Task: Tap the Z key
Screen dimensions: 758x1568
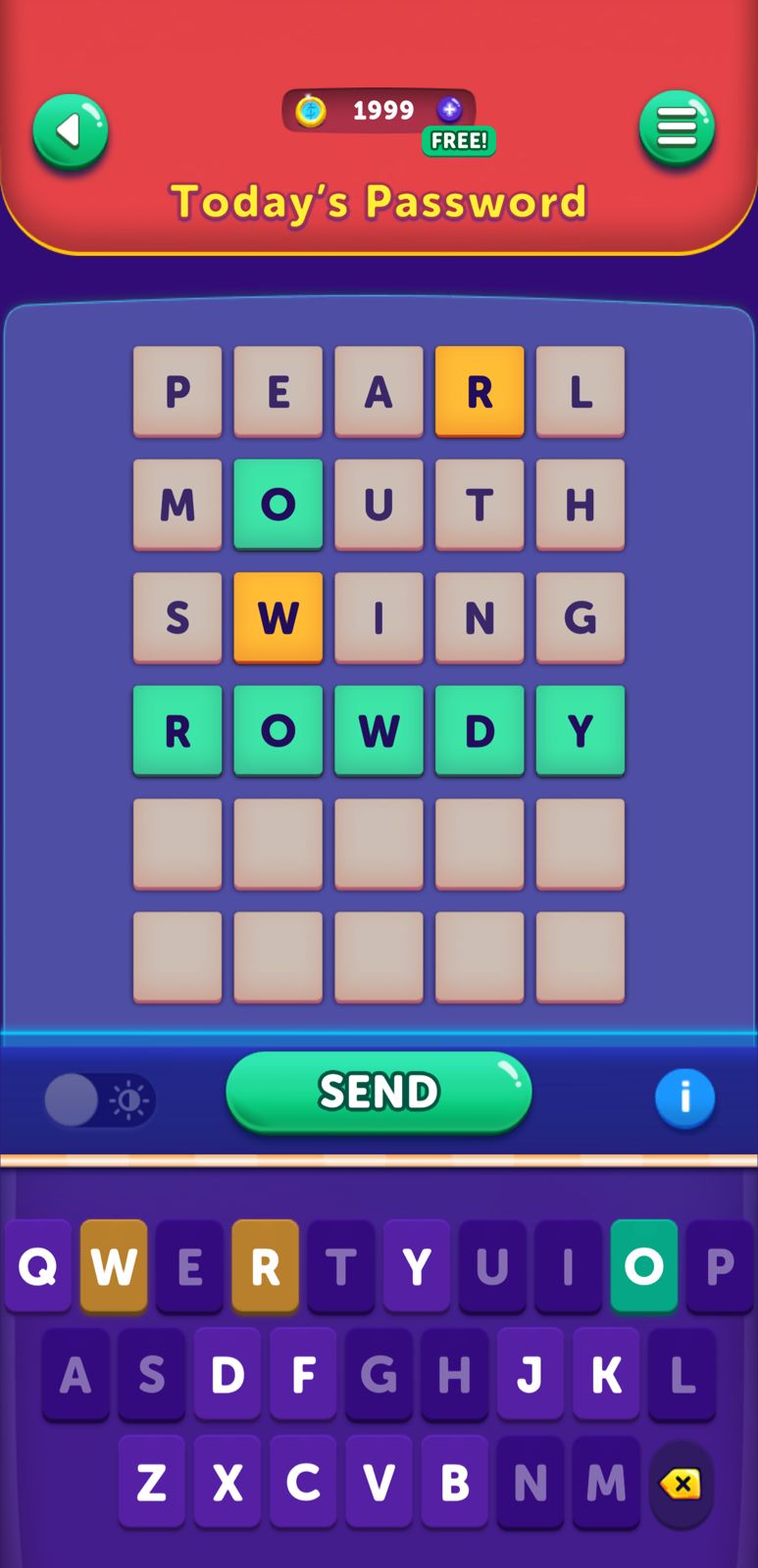Action: click(x=152, y=1482)
